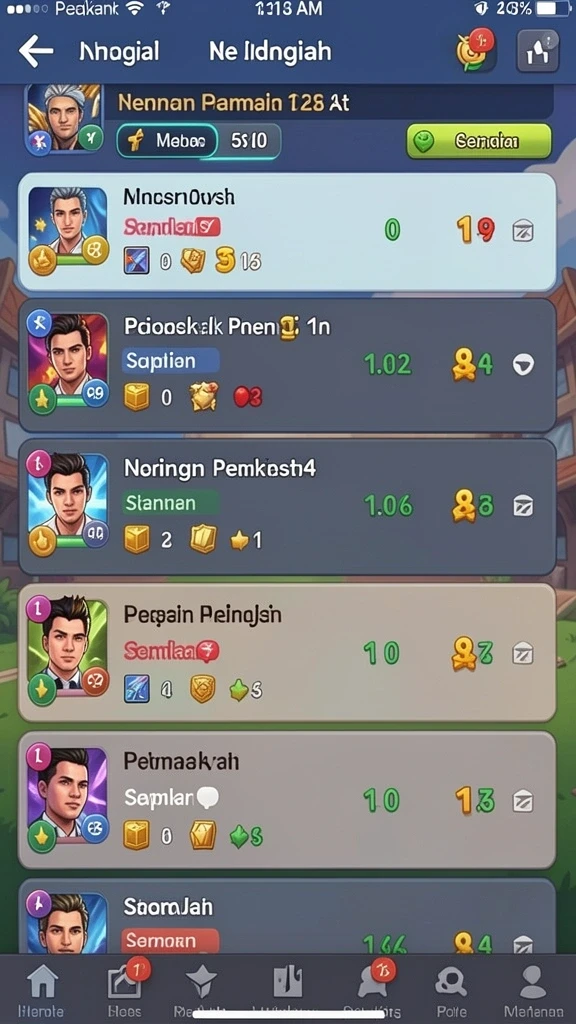
Task: Open the gold coin icon with red badge
Action: pos(475,50)
